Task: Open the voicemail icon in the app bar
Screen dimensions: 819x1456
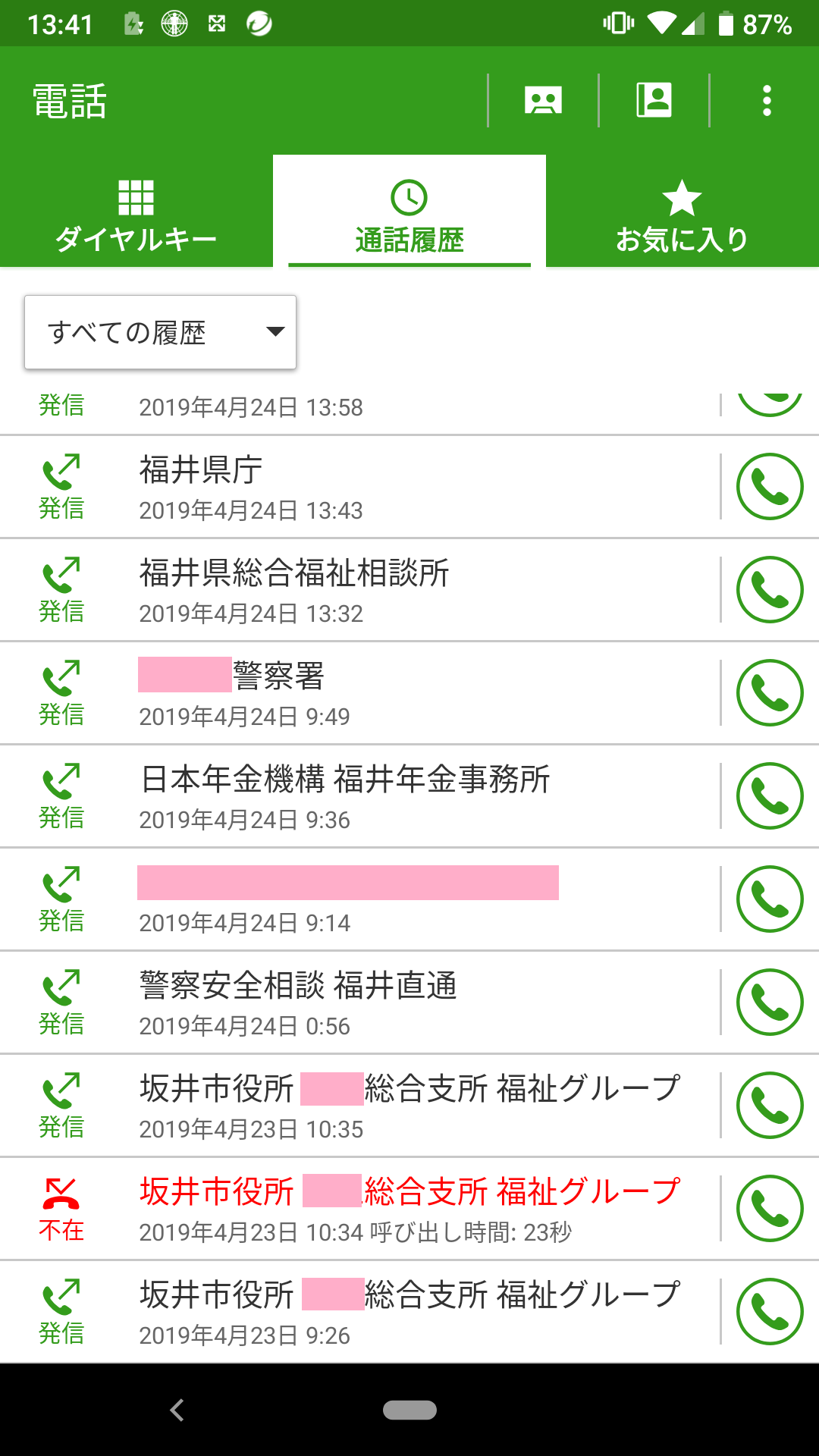Action: coord(543,100)
